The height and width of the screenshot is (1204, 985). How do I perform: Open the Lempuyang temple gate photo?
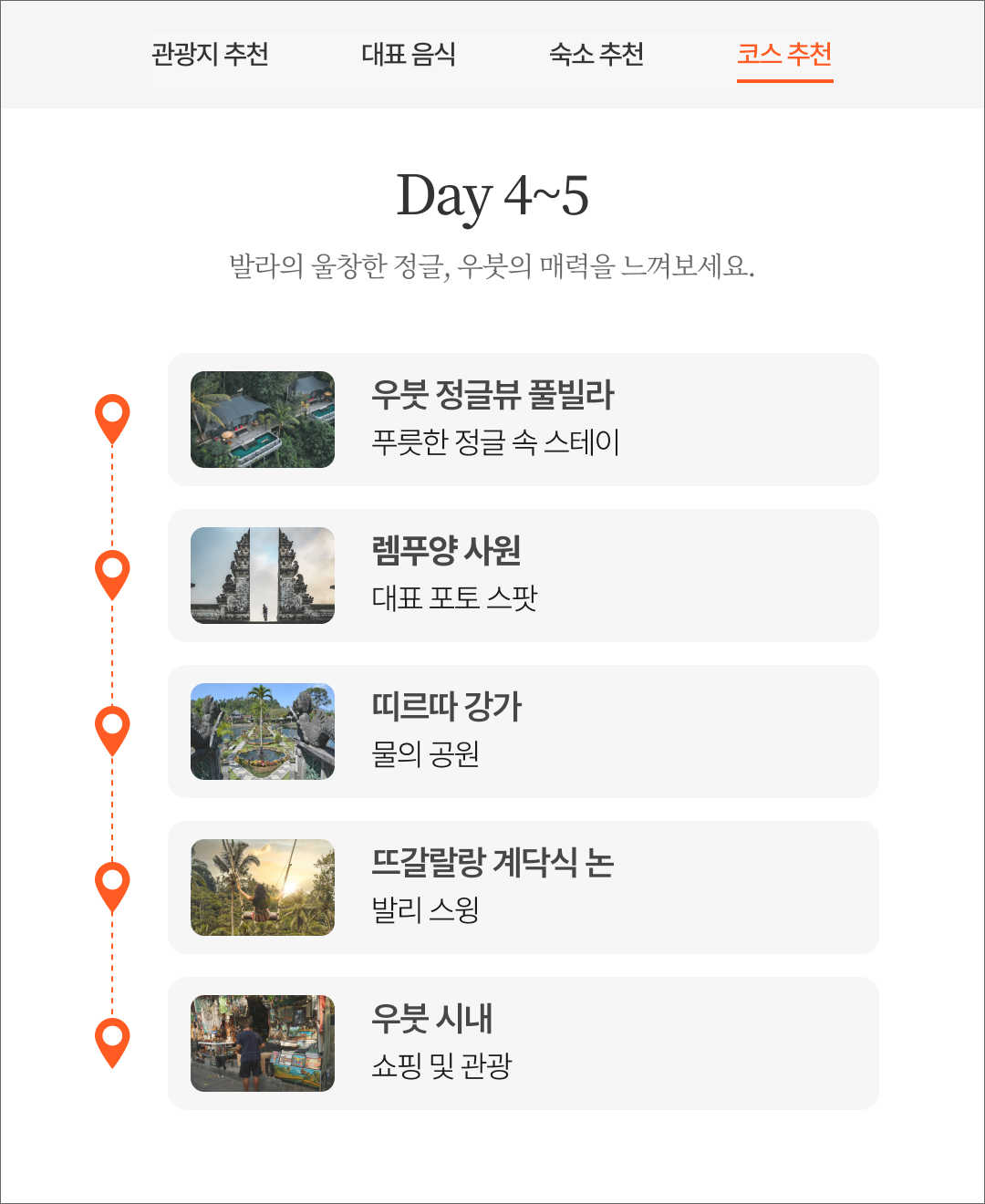click(x=262, y=574)
